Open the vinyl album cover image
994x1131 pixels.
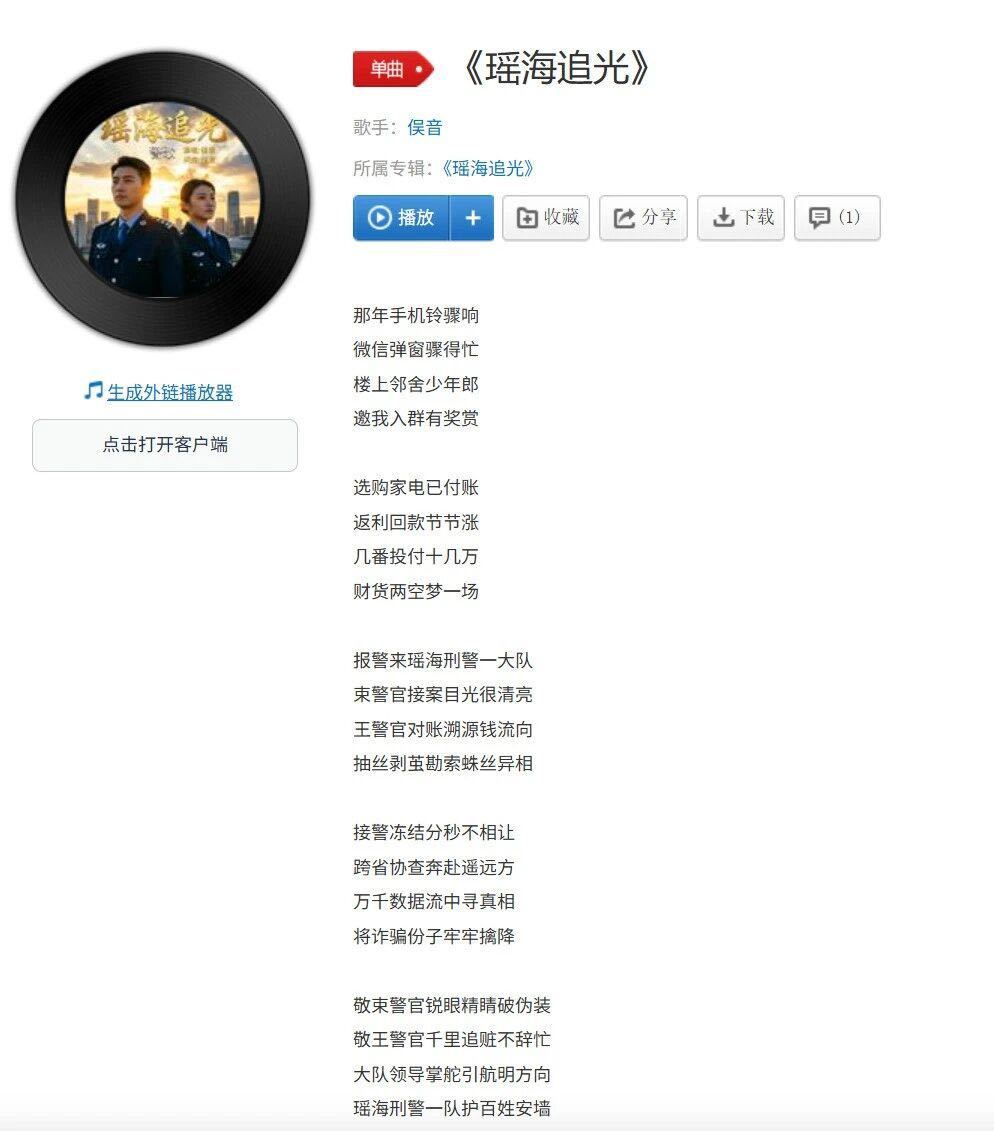pyautogui.click(x=163, y=199)
